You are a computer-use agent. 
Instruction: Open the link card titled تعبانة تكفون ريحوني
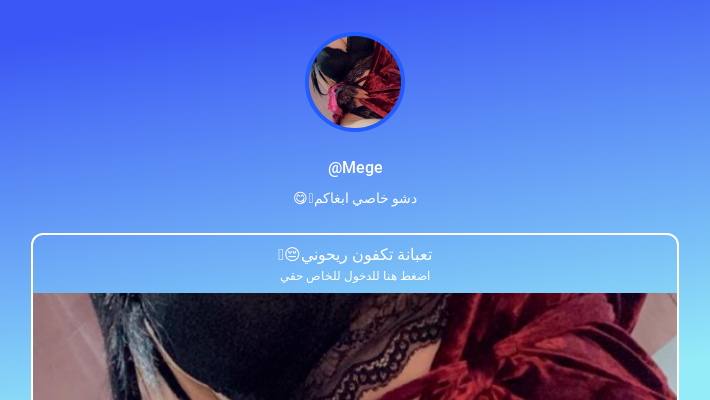pos(355,264)
